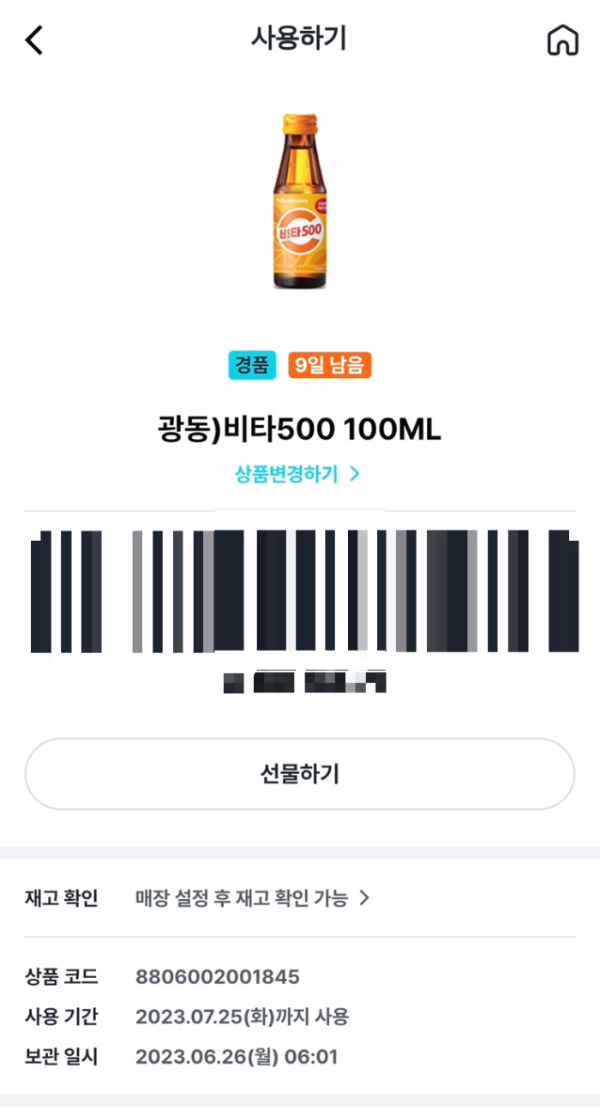Open the home screen icon
Viewport: 600px width, 1112px height.
563,40
